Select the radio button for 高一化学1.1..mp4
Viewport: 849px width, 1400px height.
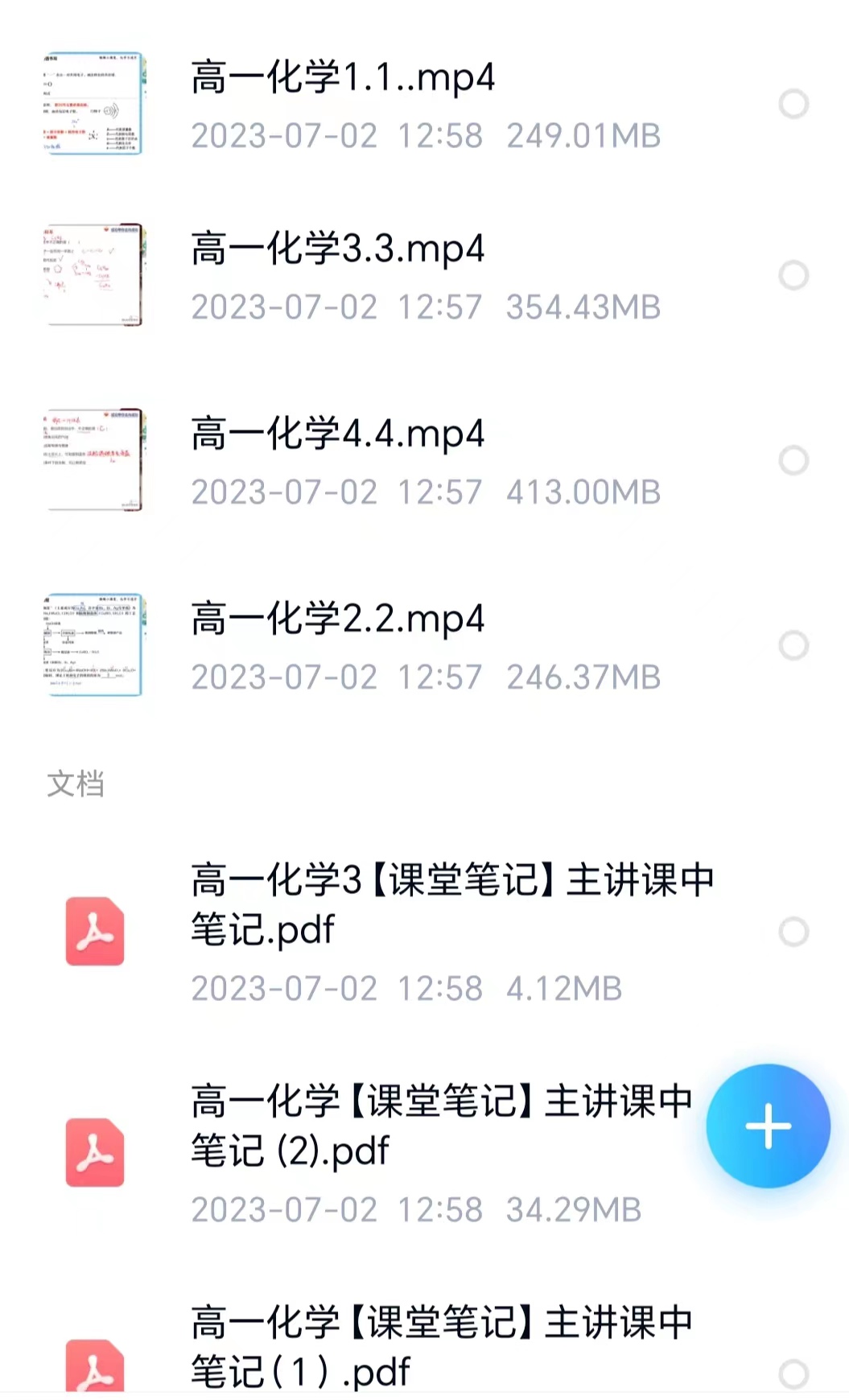pos(793,104)
